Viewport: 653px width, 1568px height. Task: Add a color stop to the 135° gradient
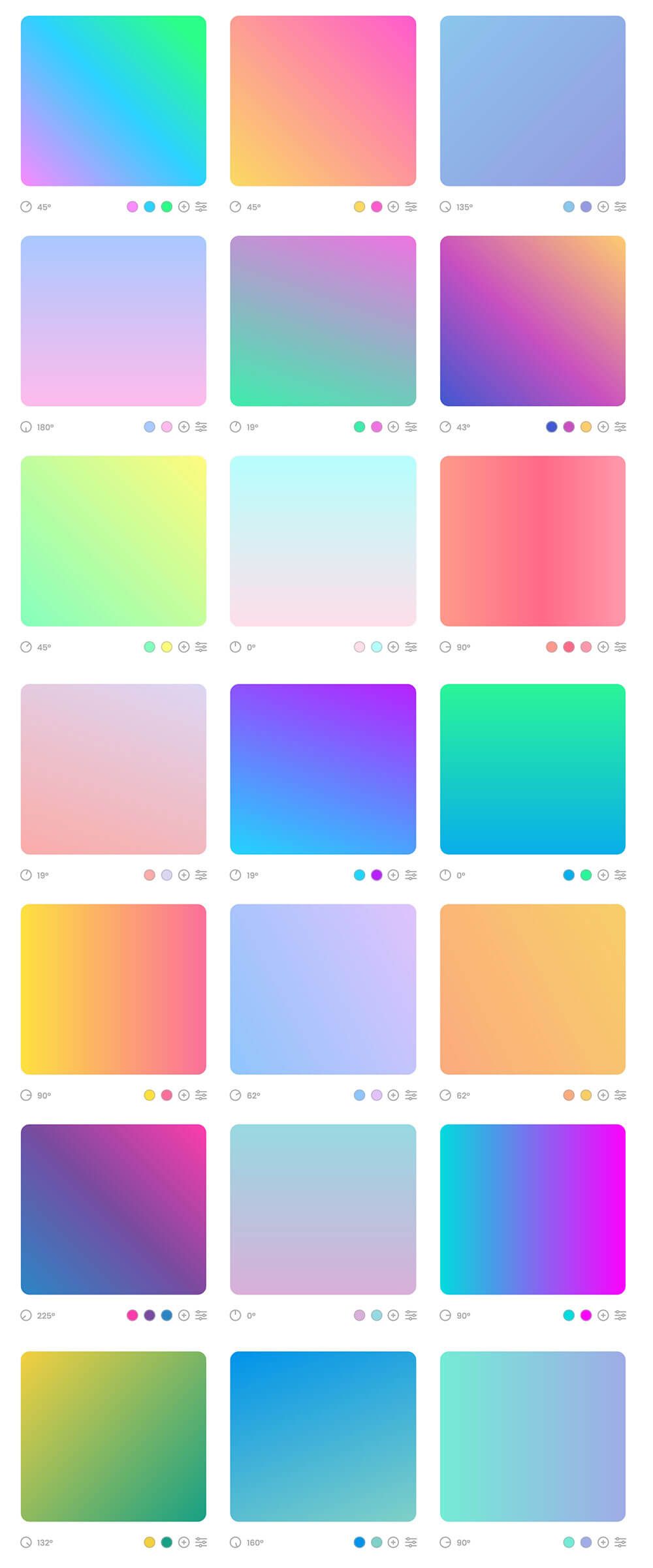pyautogui.click(x=603, y=207)
